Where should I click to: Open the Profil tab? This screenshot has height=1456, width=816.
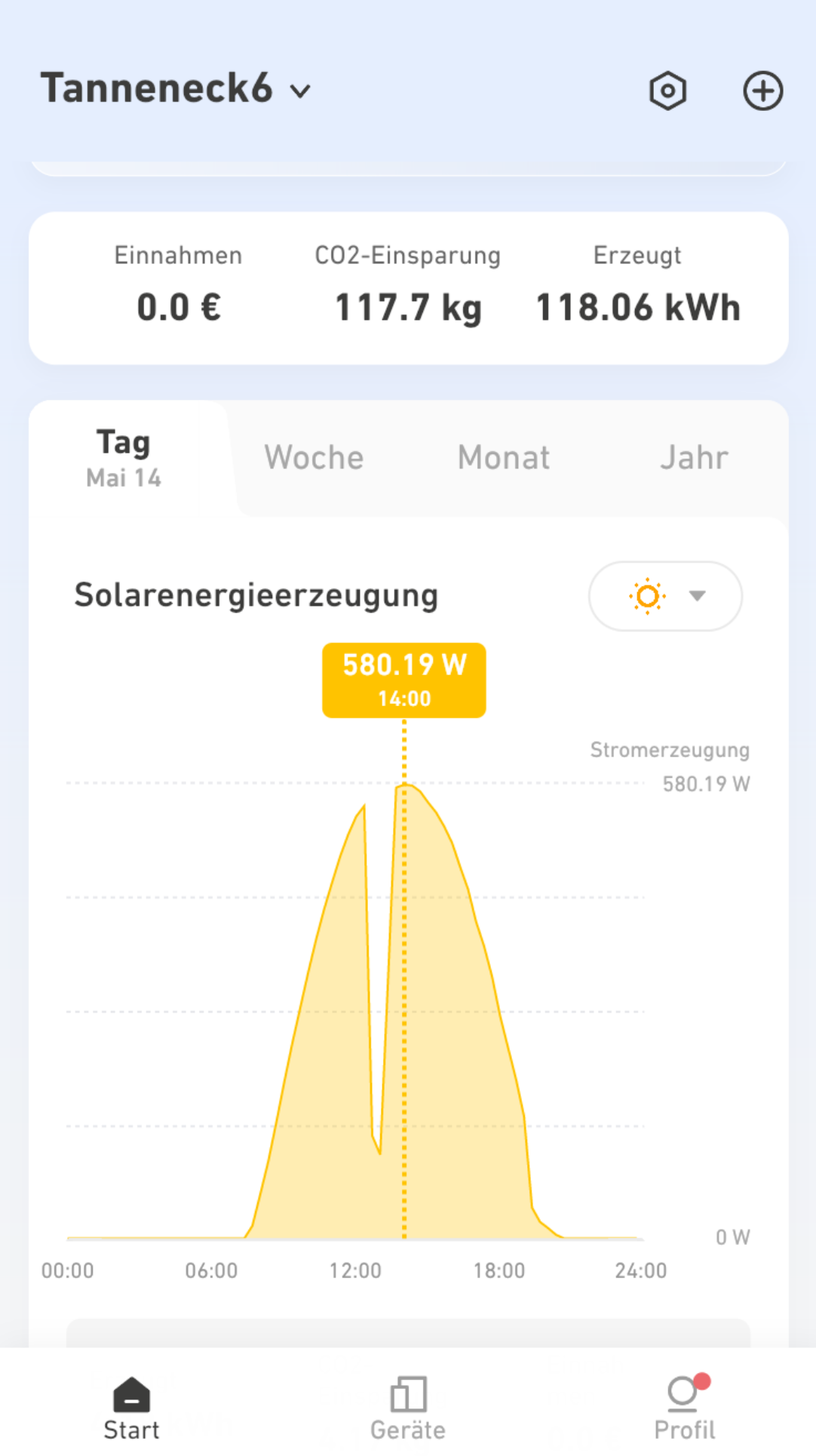click(x=685, y=1408)
